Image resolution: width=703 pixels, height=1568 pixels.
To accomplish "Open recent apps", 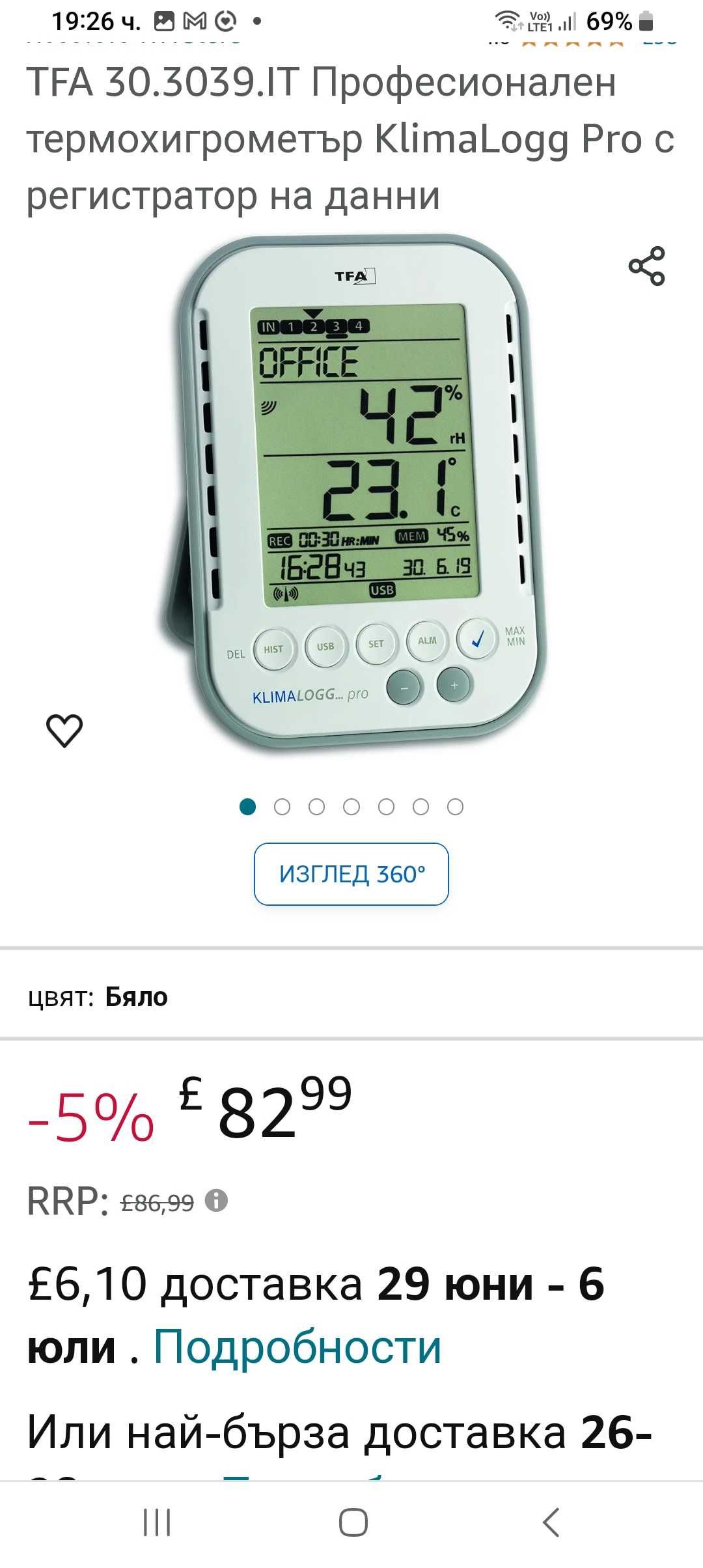I will point(157,1522).
